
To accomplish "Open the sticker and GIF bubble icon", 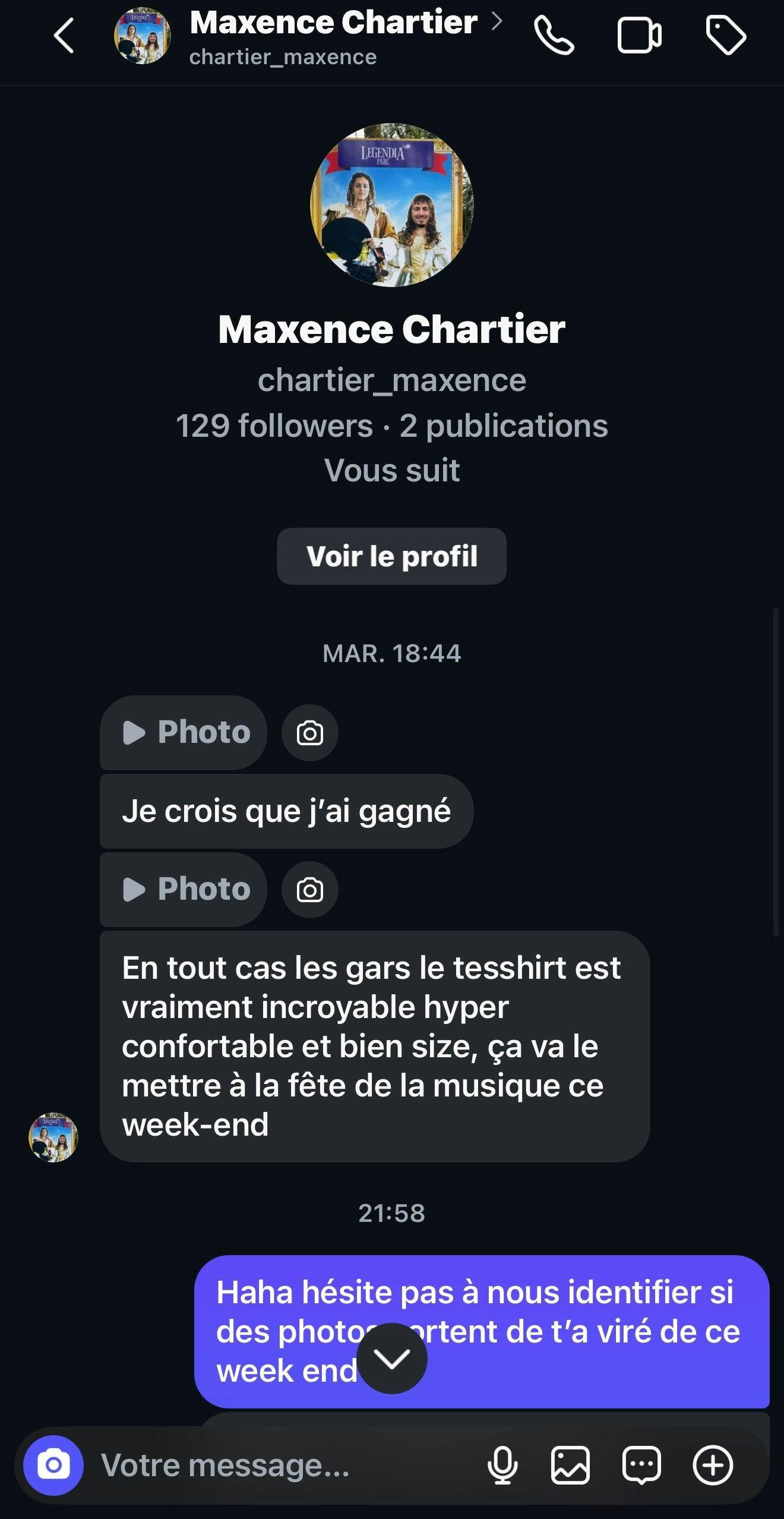I will click(x=641, y=1466).
